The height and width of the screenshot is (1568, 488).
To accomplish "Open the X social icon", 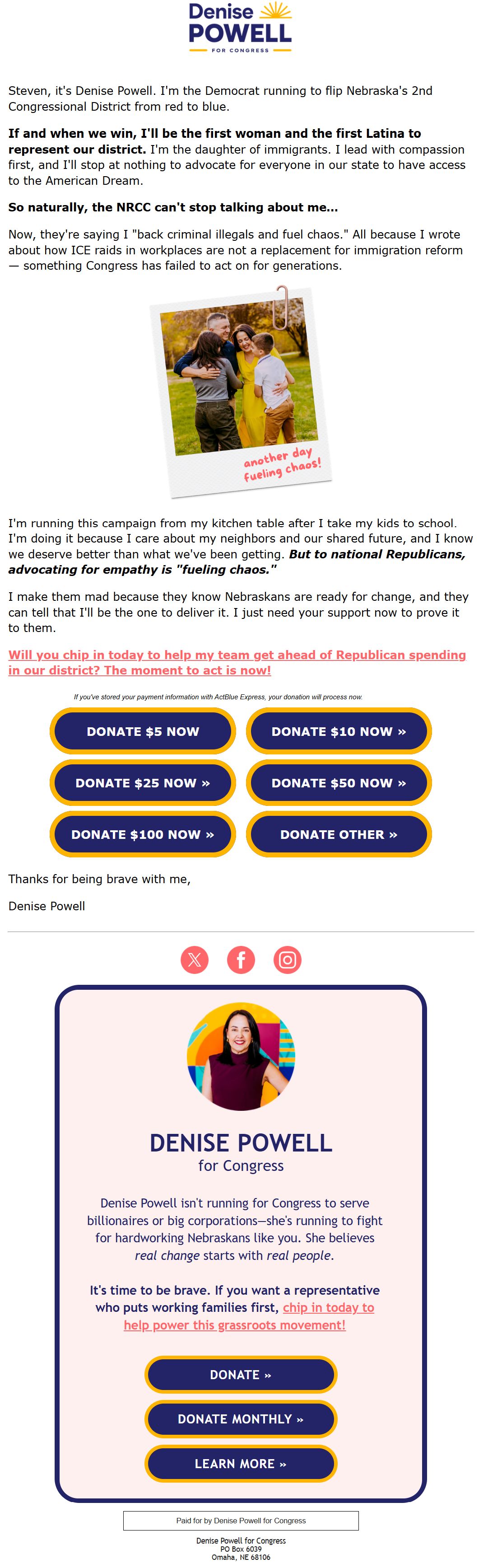I will [x=195, y=960].
